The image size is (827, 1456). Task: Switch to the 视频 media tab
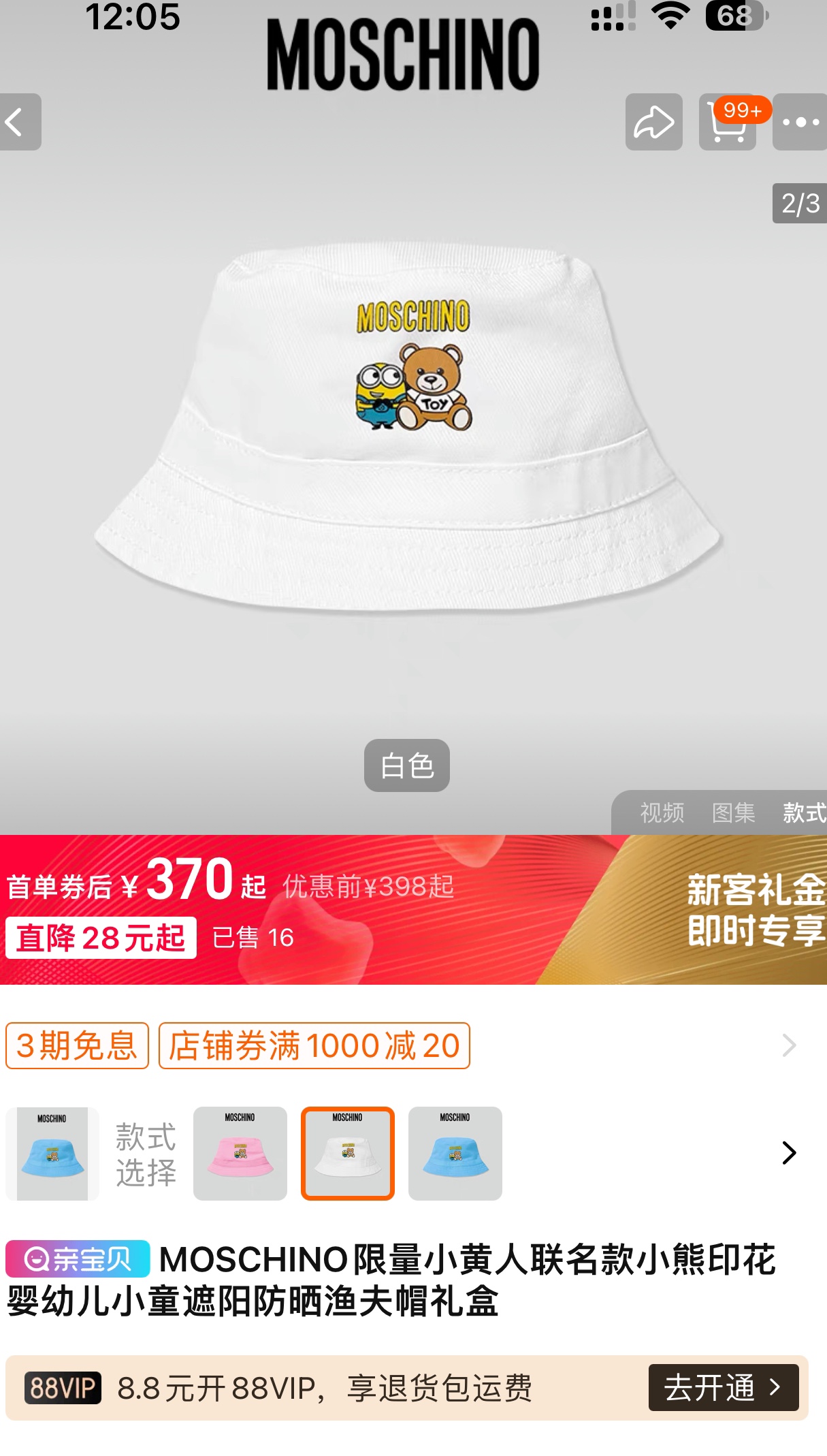click(662, 812)
